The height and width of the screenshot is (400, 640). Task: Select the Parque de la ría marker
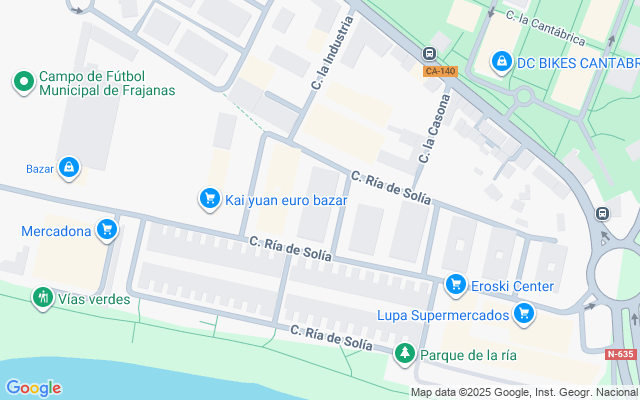pyautogui.click(x=404, y=353)
